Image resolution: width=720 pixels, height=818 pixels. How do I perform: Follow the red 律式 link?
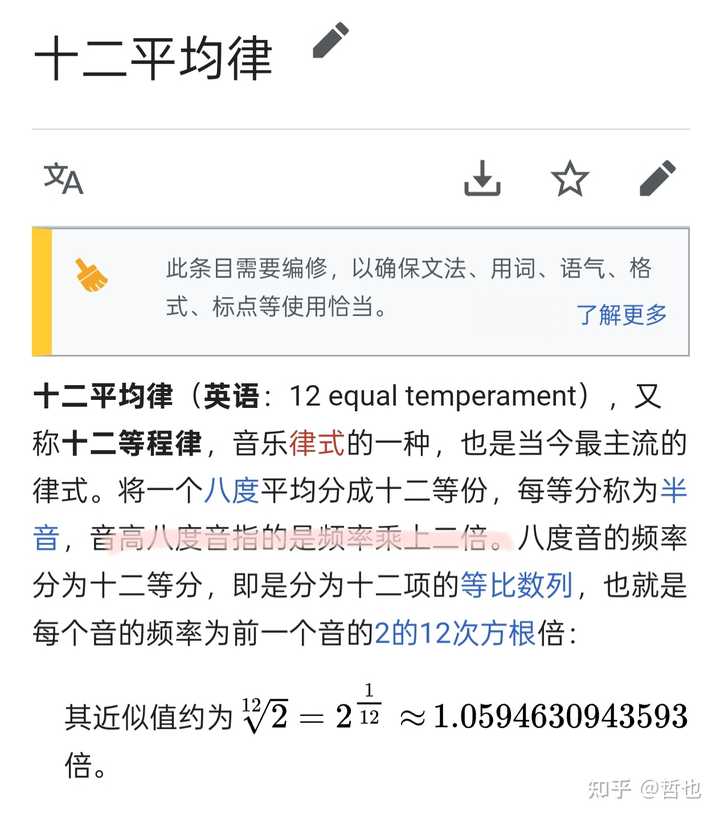tap(316, 443)
